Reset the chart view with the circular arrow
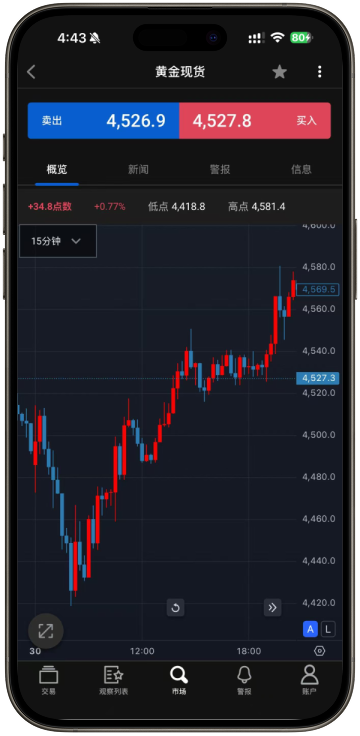This screenshot has height=736, width=360. (x=176, y=608)
